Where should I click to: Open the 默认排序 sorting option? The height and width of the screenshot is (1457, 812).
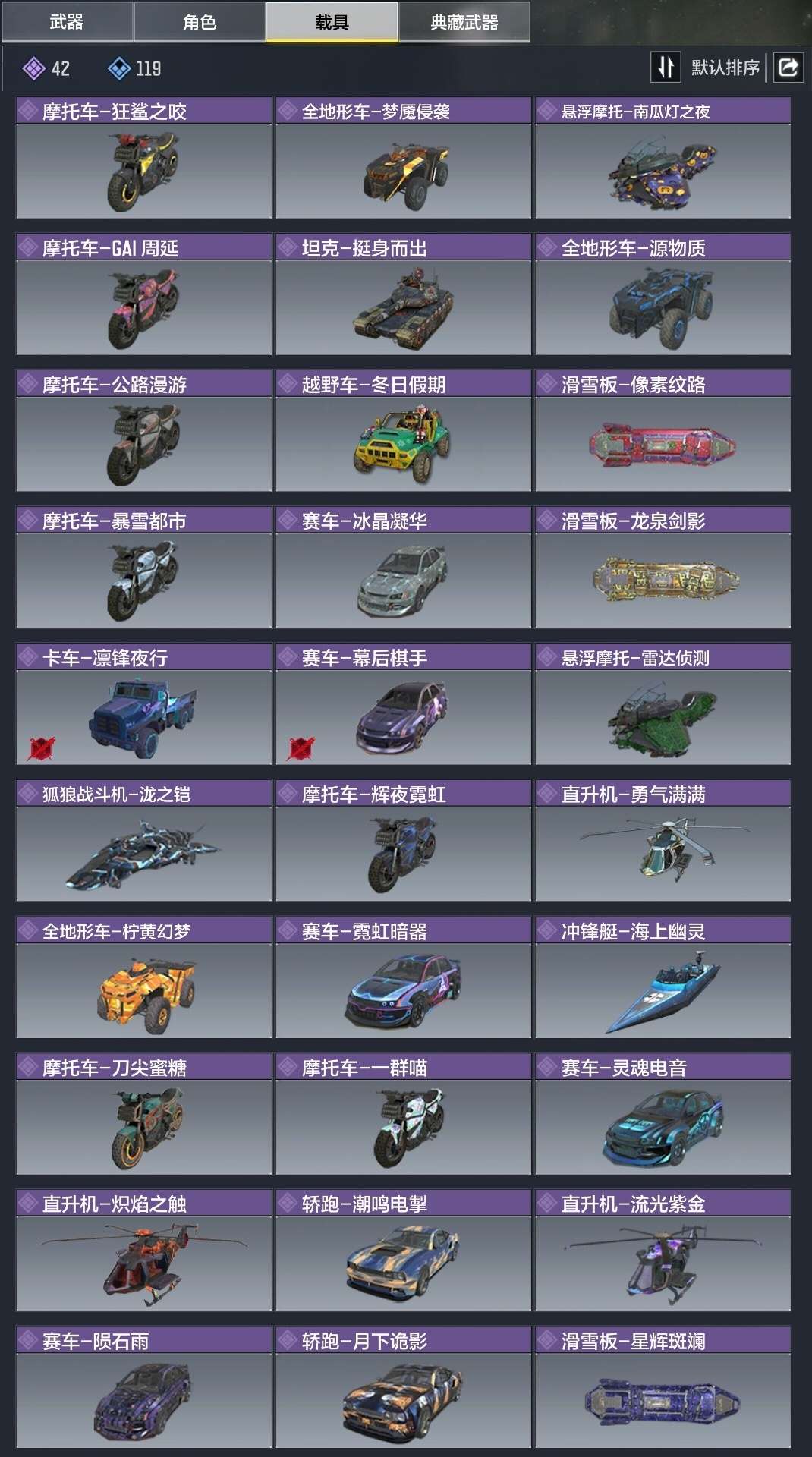725,68
